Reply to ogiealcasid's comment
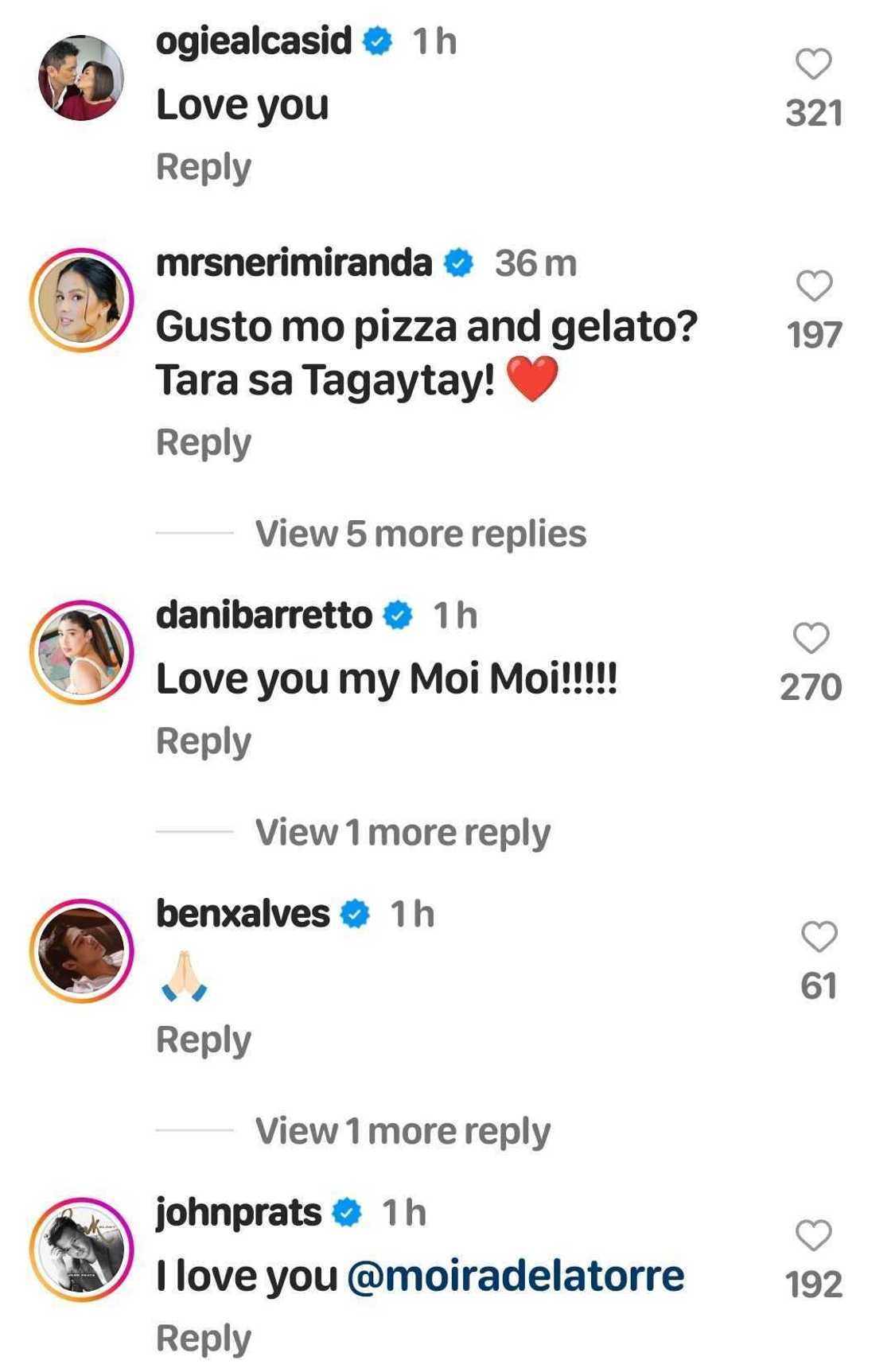Screen dimensions: 891x1372 click(204, 167)
